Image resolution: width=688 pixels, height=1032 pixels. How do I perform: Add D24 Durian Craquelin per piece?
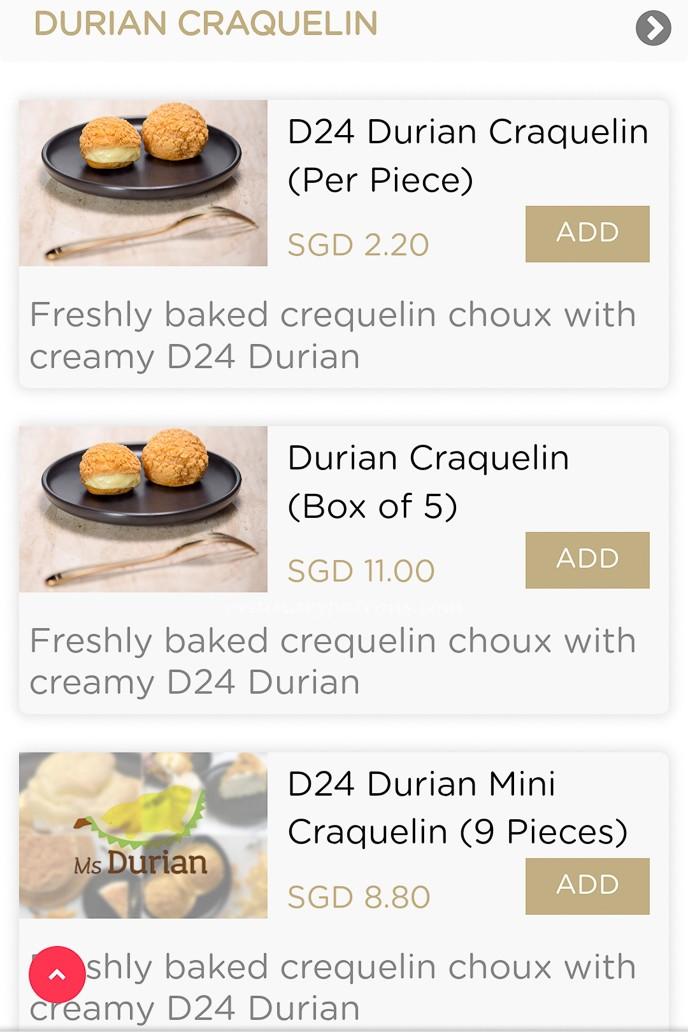[587, 233]
